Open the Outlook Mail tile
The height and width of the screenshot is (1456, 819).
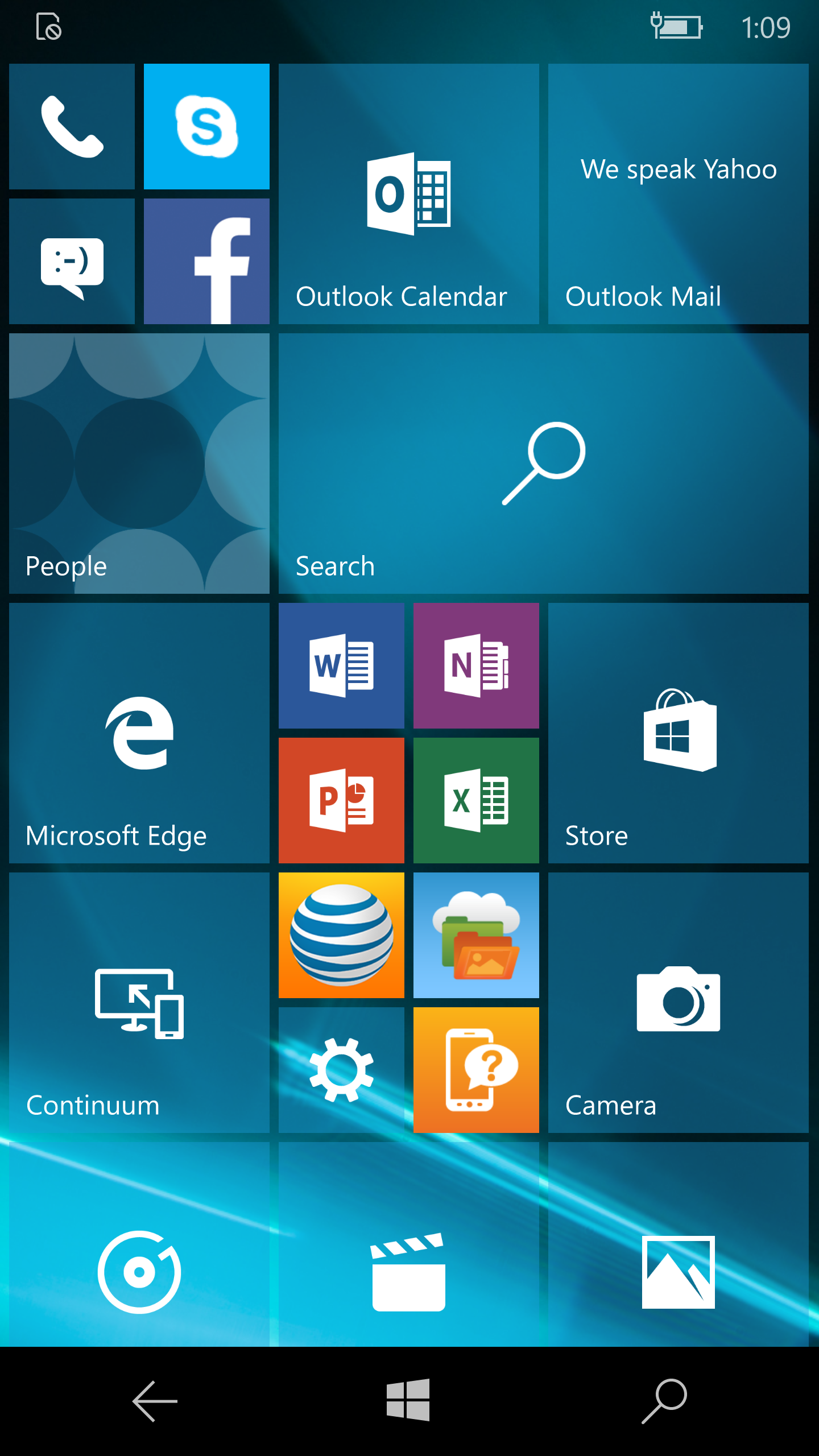678,194
